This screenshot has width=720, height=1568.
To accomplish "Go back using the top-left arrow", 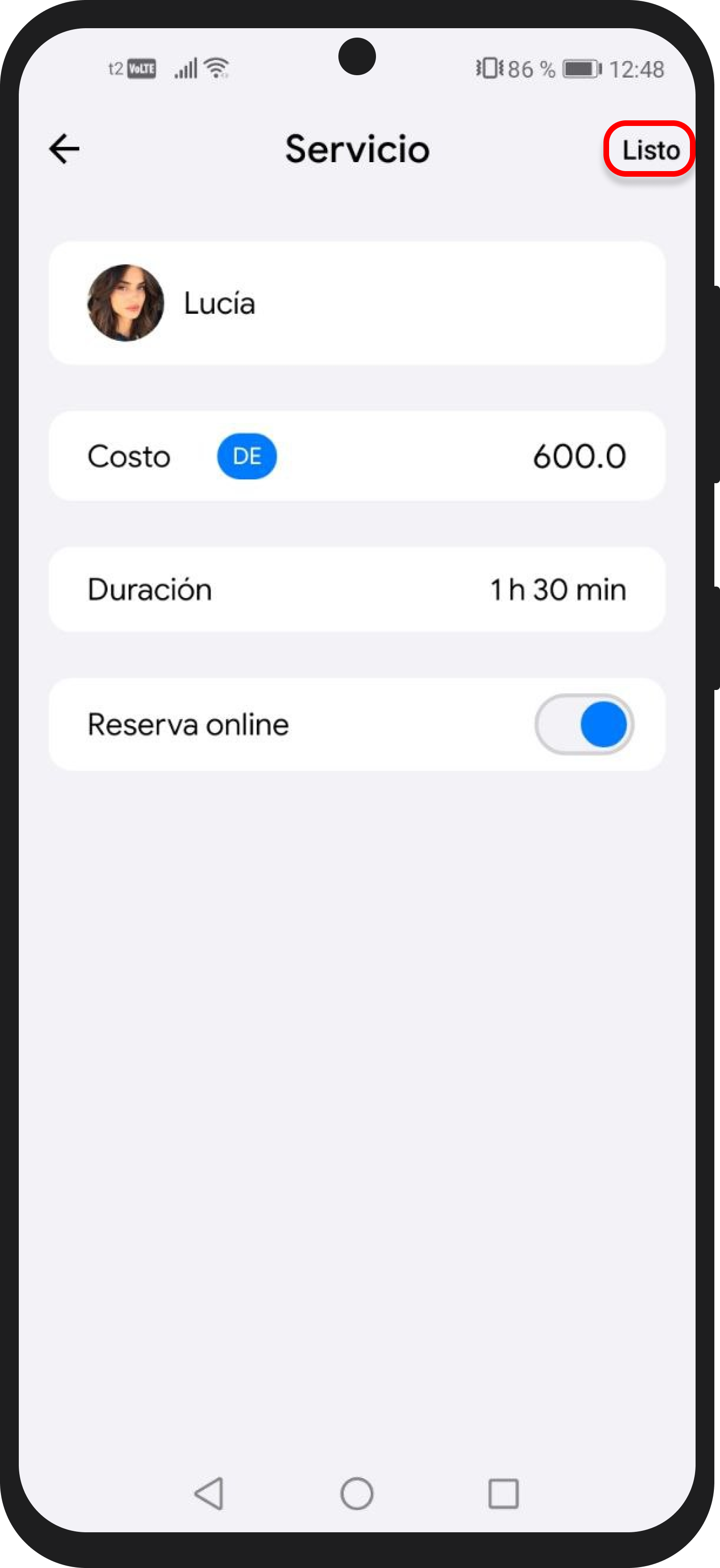I will coord(64,149).
